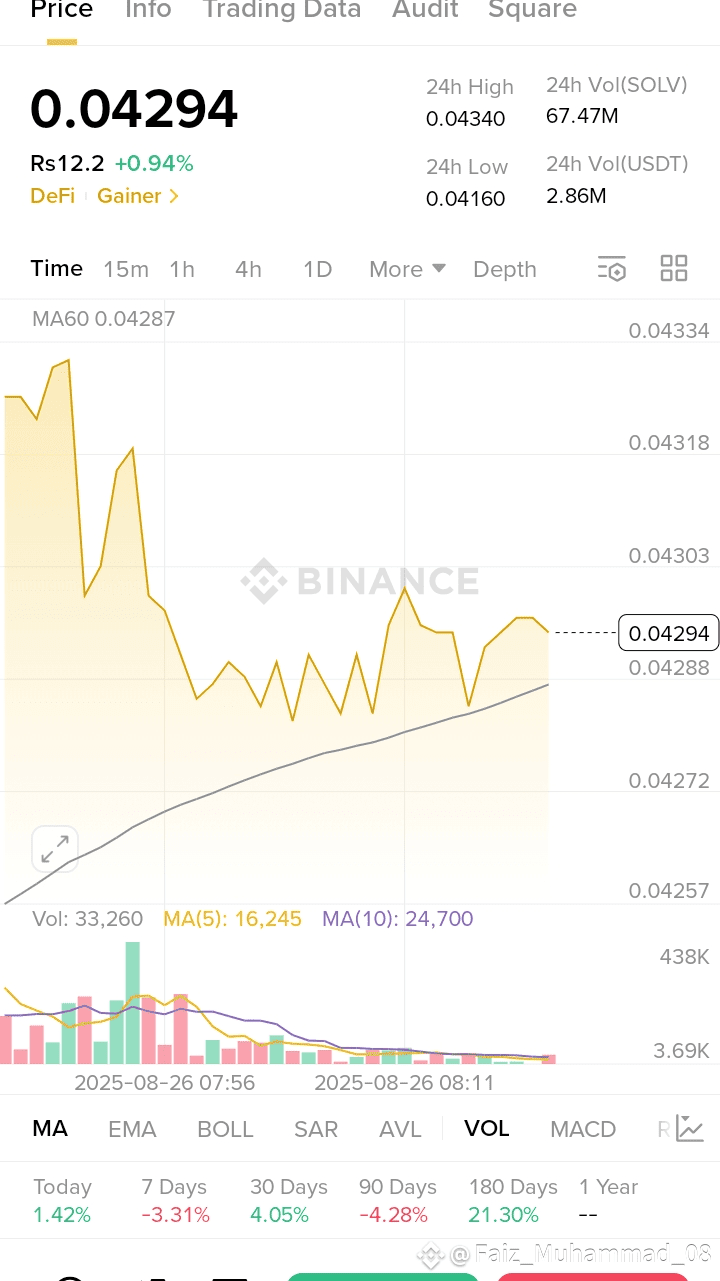
Task: Switch to the Audit tab
Action: (x=425, y=10)
